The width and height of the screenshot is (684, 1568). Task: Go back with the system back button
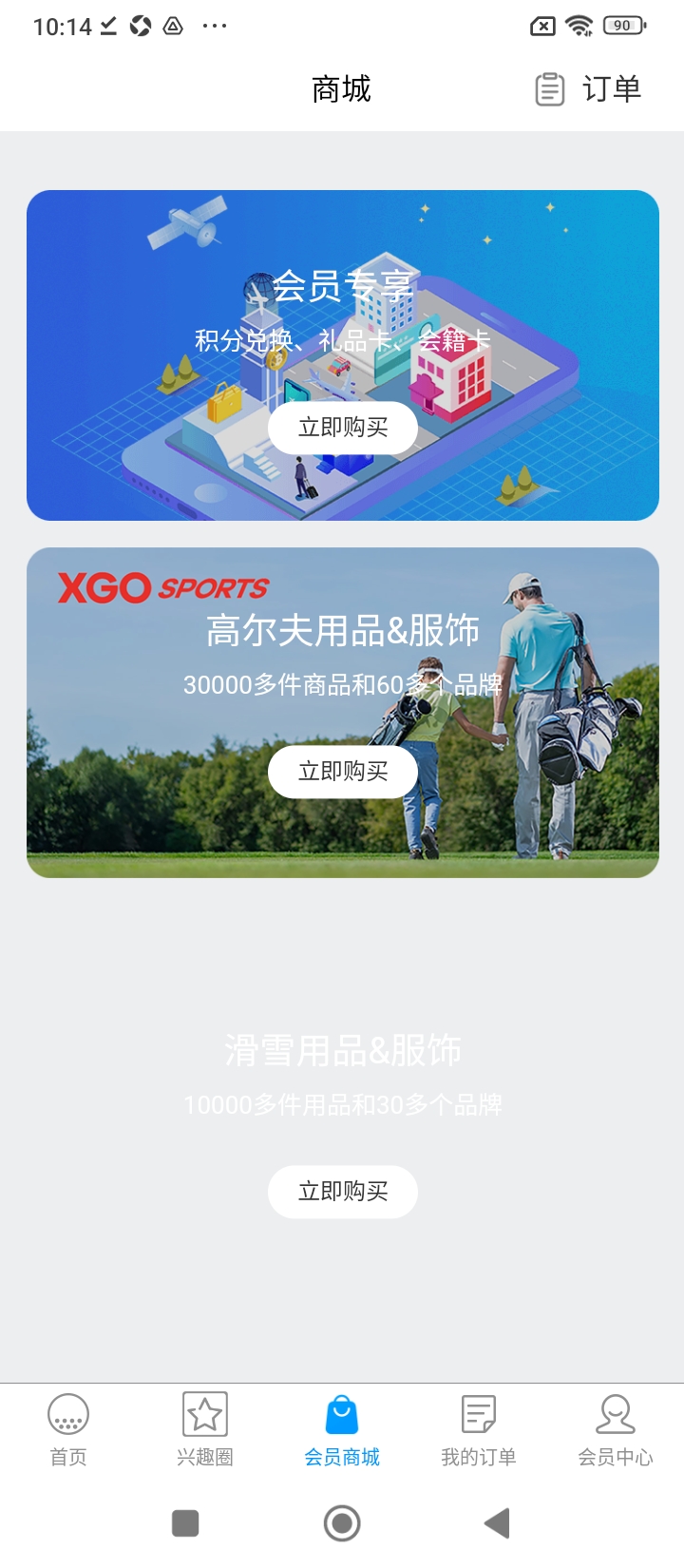pos(498,1523)
